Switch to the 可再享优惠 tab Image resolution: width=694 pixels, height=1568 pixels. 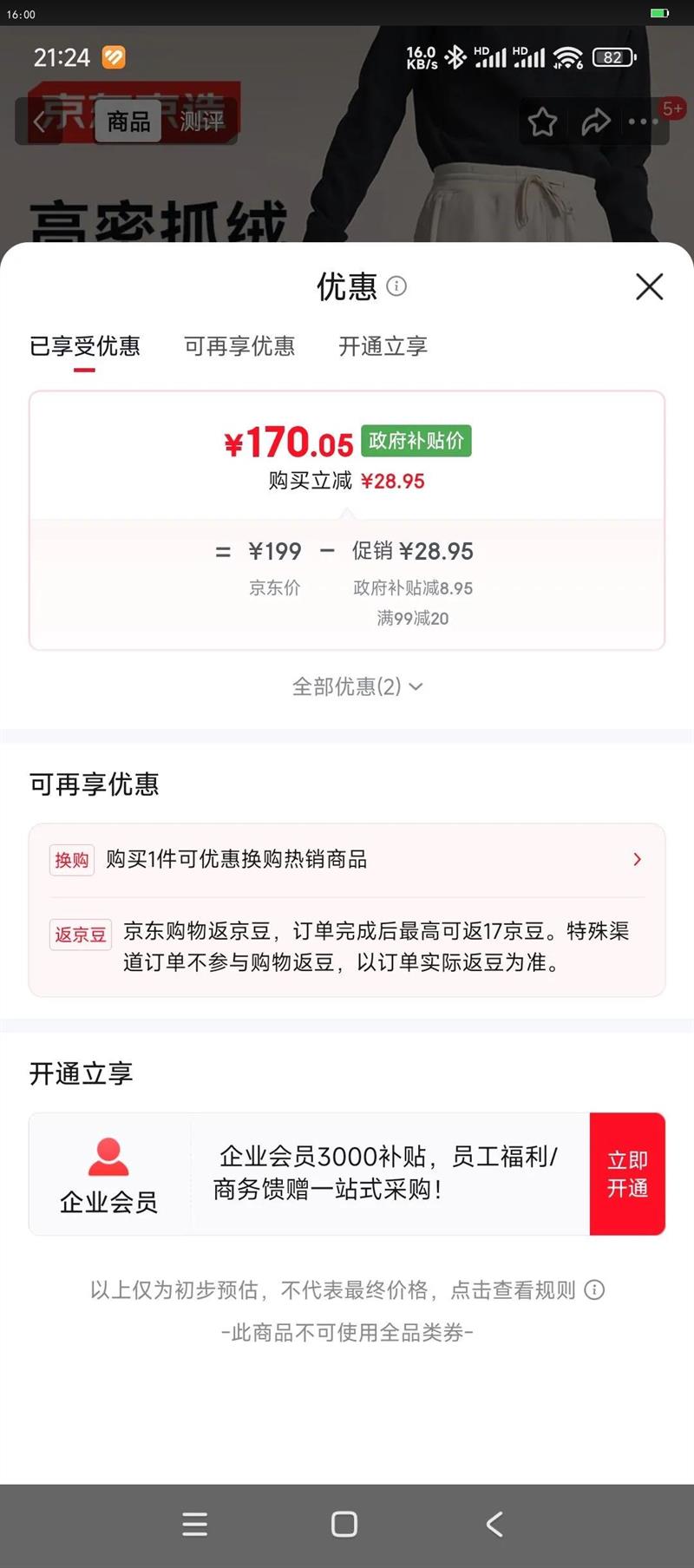pyautogui.click(x=239, y=346)
